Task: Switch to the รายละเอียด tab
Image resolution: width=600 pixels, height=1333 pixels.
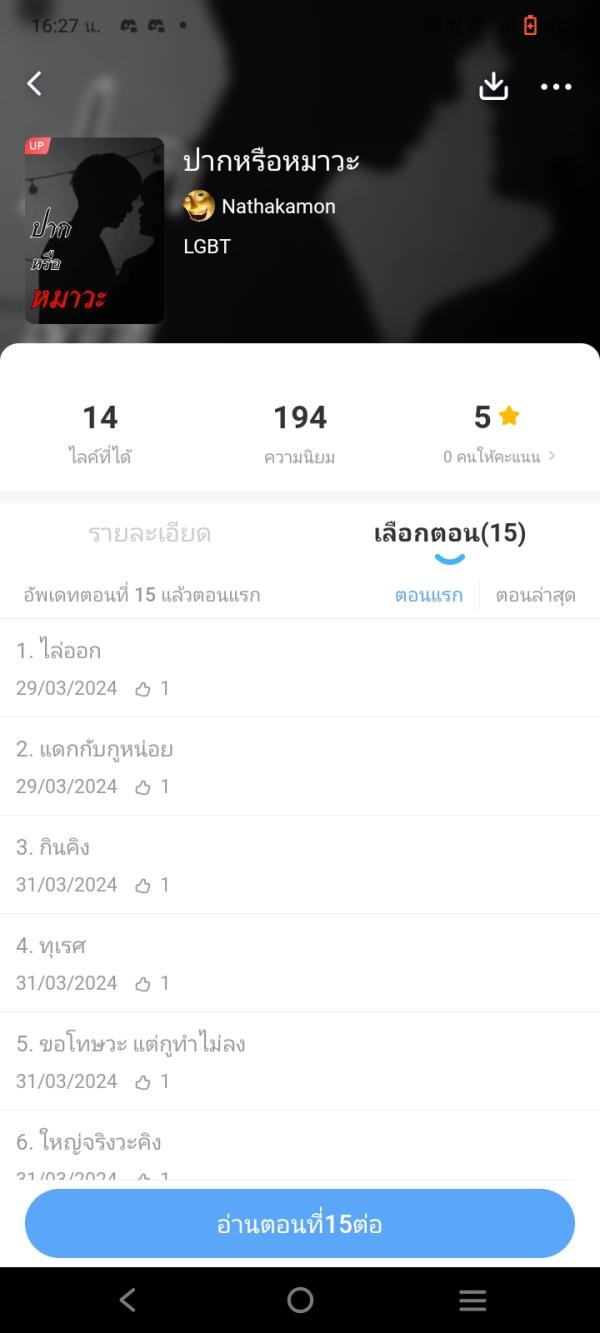Action: pyautogui.click(x=150, y=534)
